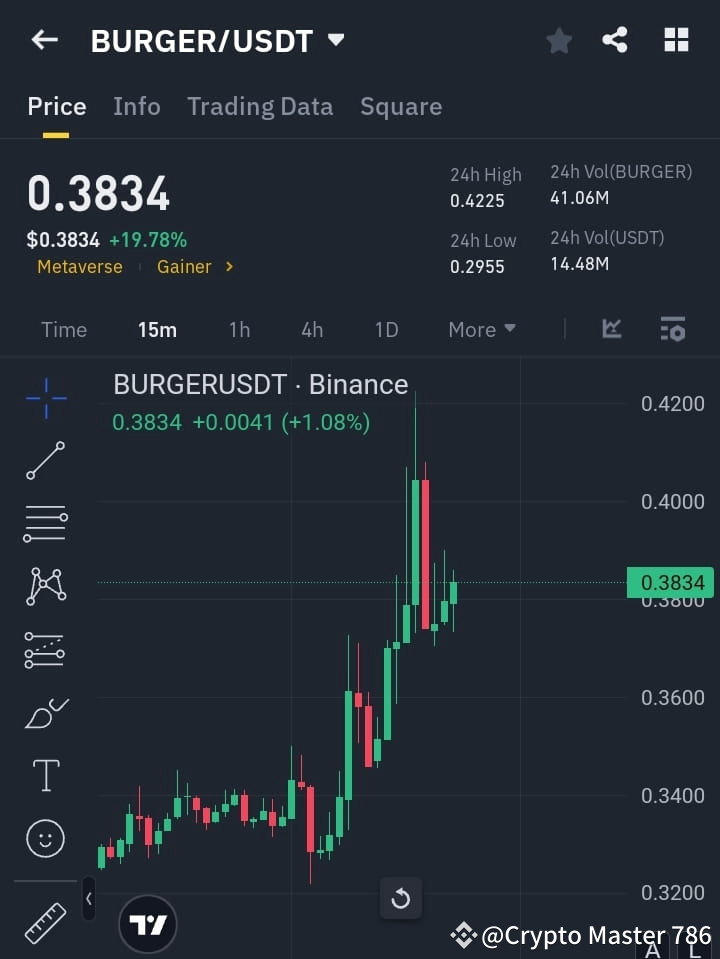
Task: Open the indicators settings panel
Action: [x=672, y=329]
